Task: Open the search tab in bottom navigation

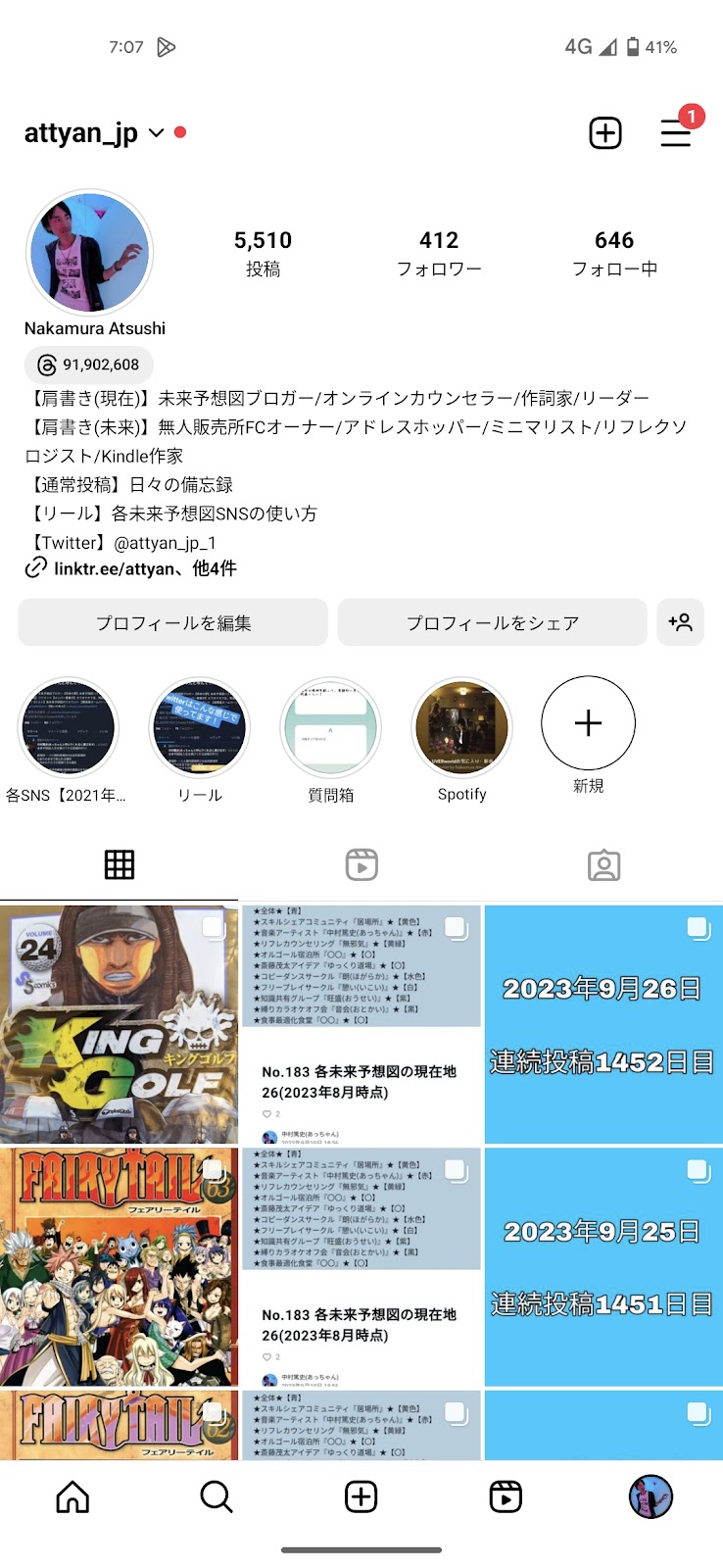Action: [217, 1496]
